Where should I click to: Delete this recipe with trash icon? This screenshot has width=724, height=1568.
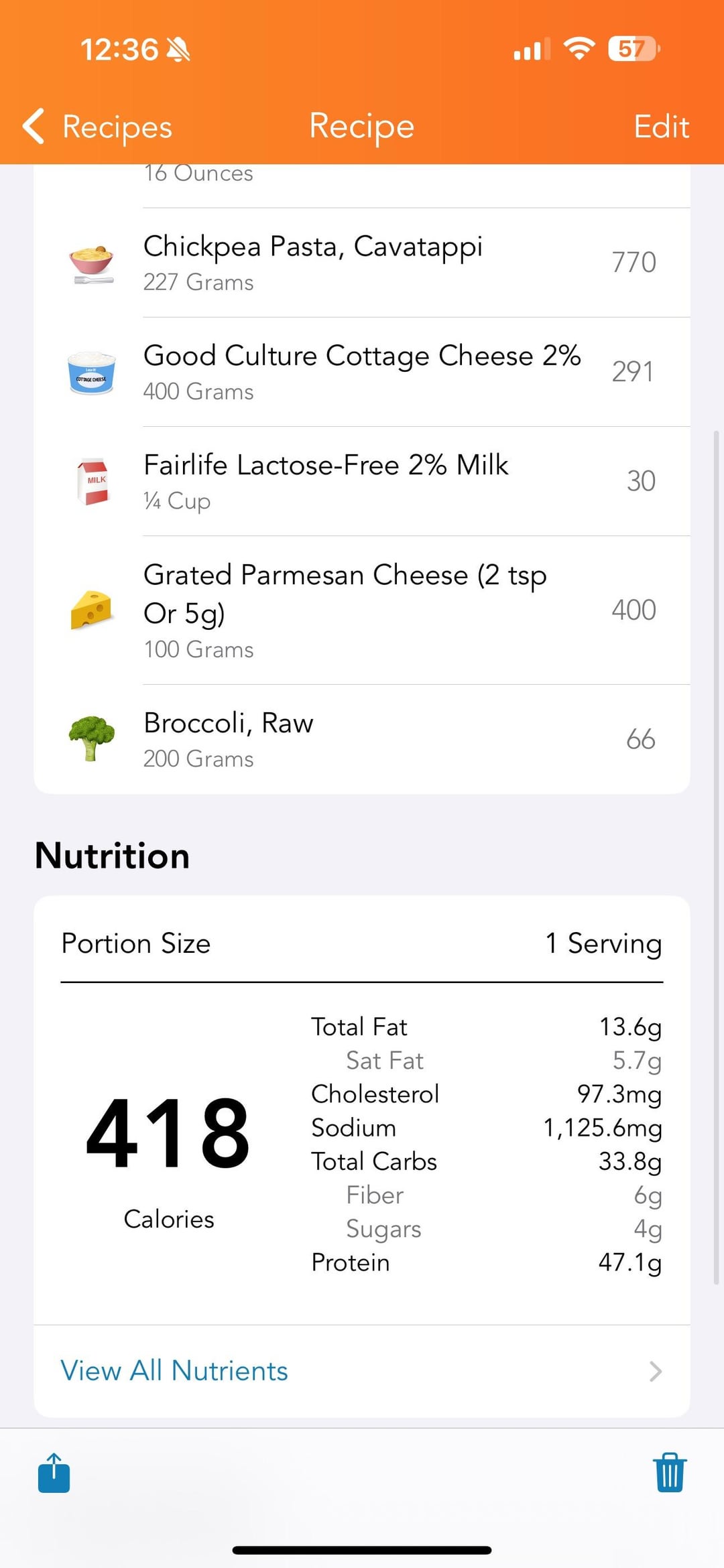pyautogui.click(x=670, y=1473)
